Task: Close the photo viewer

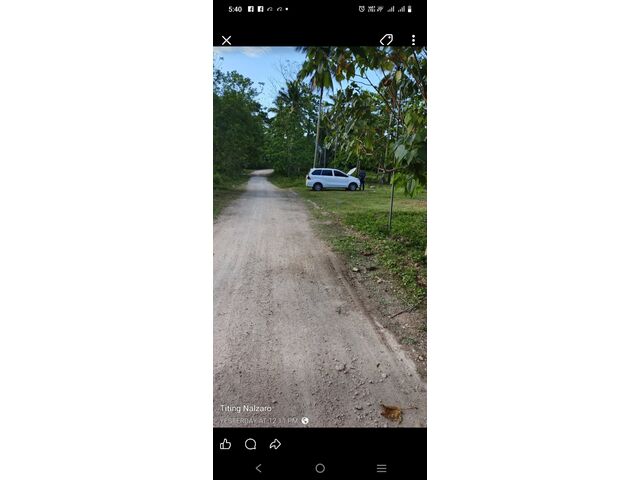Action: coord(226,41)
